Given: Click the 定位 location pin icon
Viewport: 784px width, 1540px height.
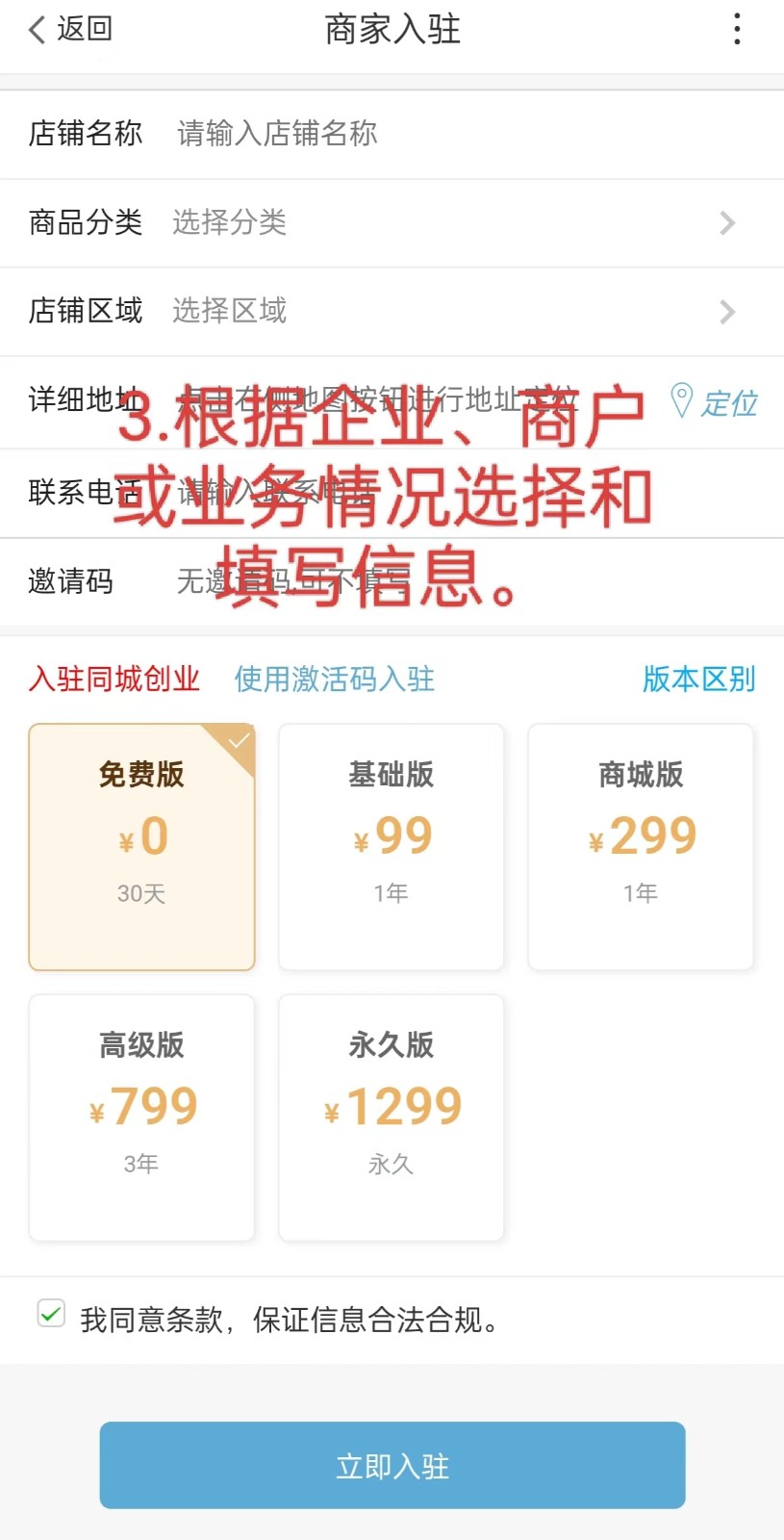Looking at the screenshot, I should pos(682,402).
